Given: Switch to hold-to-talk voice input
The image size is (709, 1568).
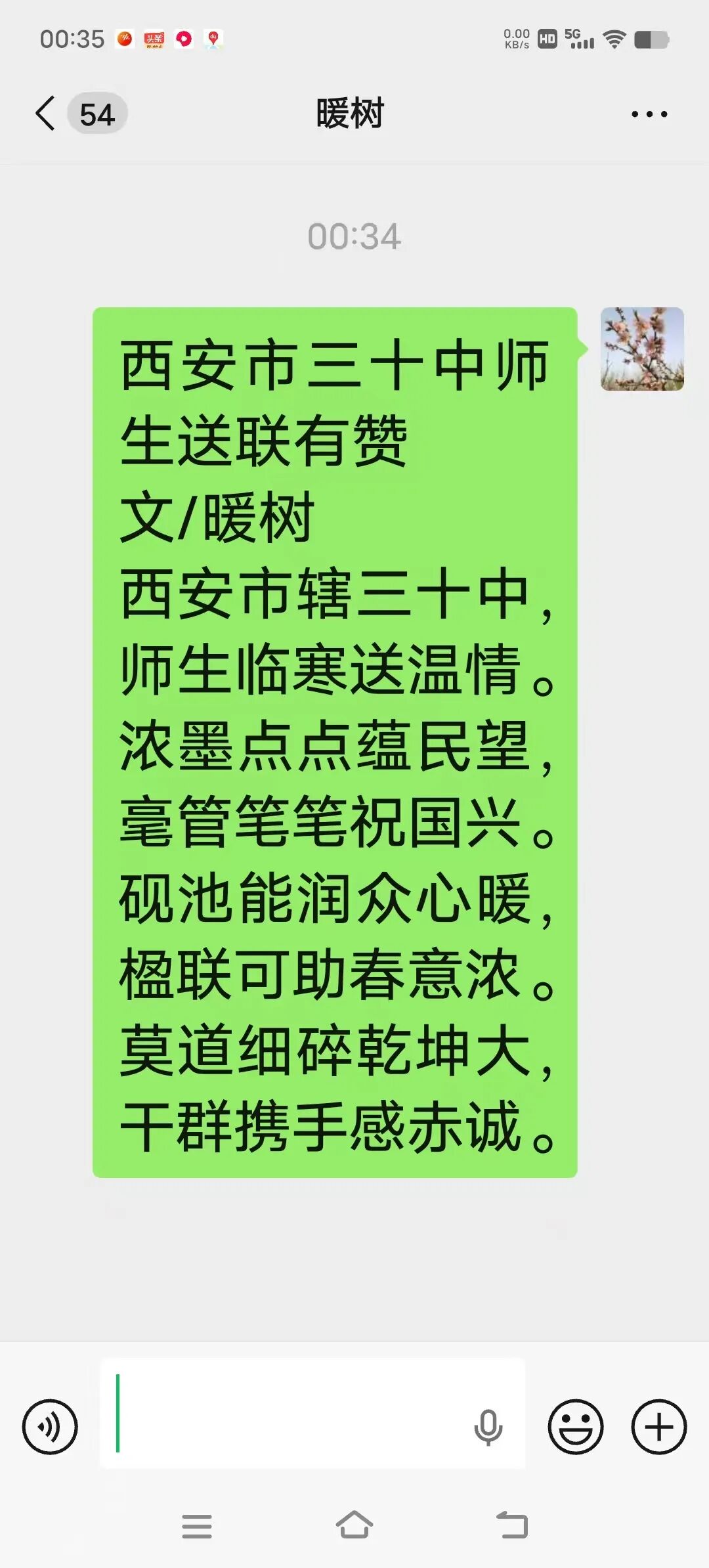Looking at the screenshot, I should [50, 1426].
